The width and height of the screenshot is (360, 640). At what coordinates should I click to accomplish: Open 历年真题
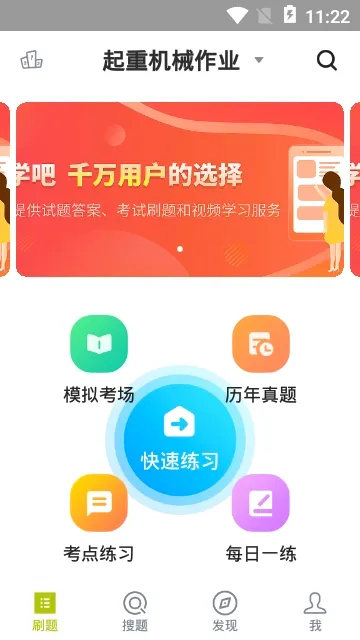coord(261,359)
